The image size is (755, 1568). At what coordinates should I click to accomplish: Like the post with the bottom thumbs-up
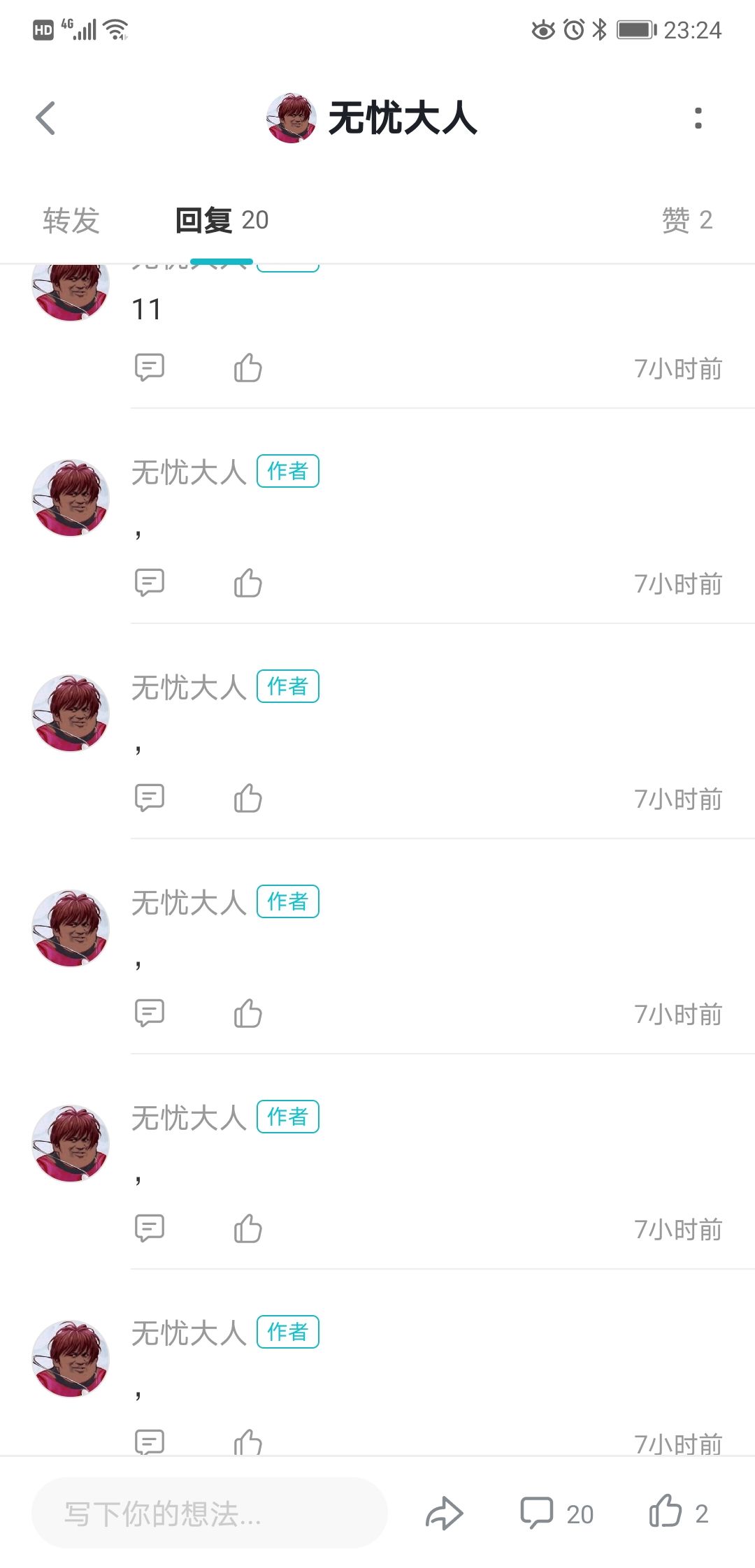[679, 1512]
